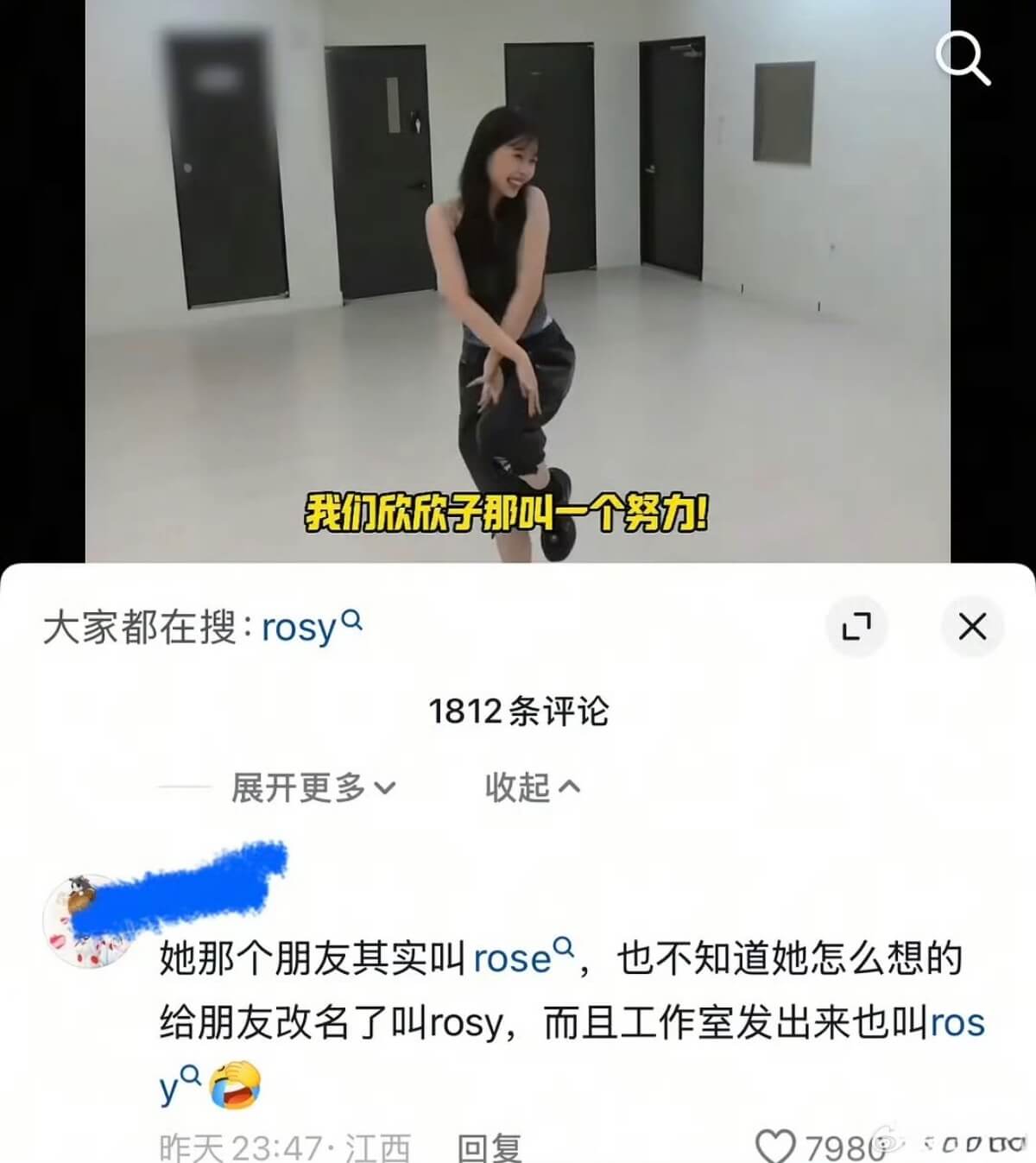Like the comment with 7980 likes
This screenshot has width=1036, height=1163.
pyautogui.click(x=775, y=1147)
